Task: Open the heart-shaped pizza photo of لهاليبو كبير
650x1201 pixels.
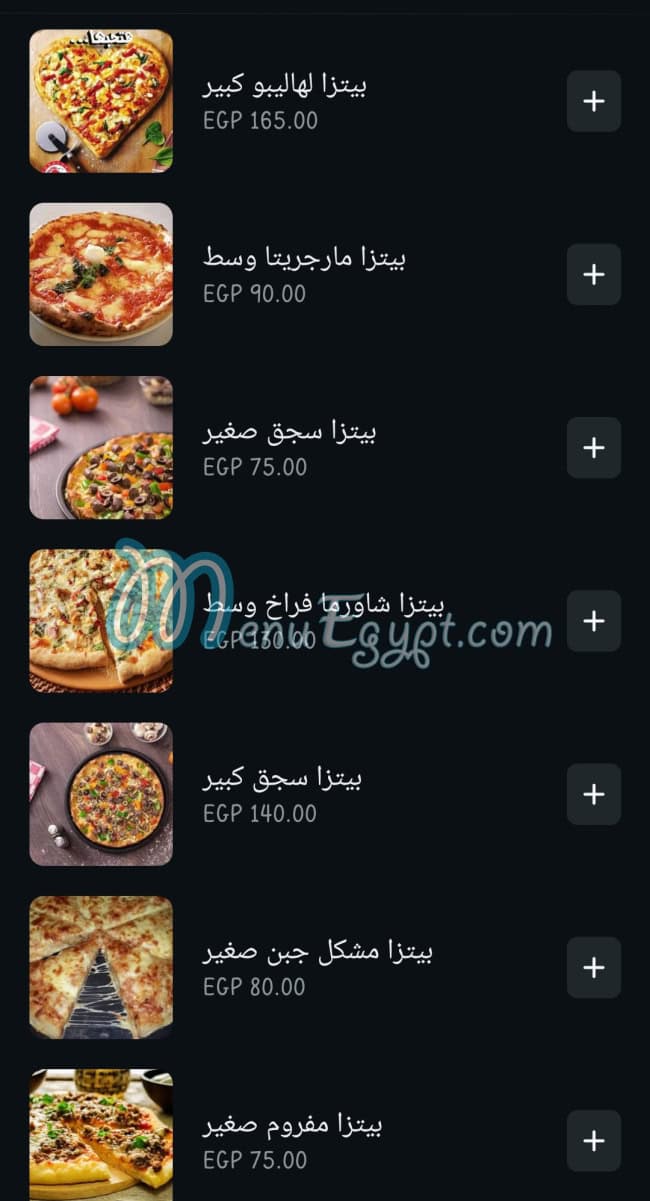Action: pos(101,101)
